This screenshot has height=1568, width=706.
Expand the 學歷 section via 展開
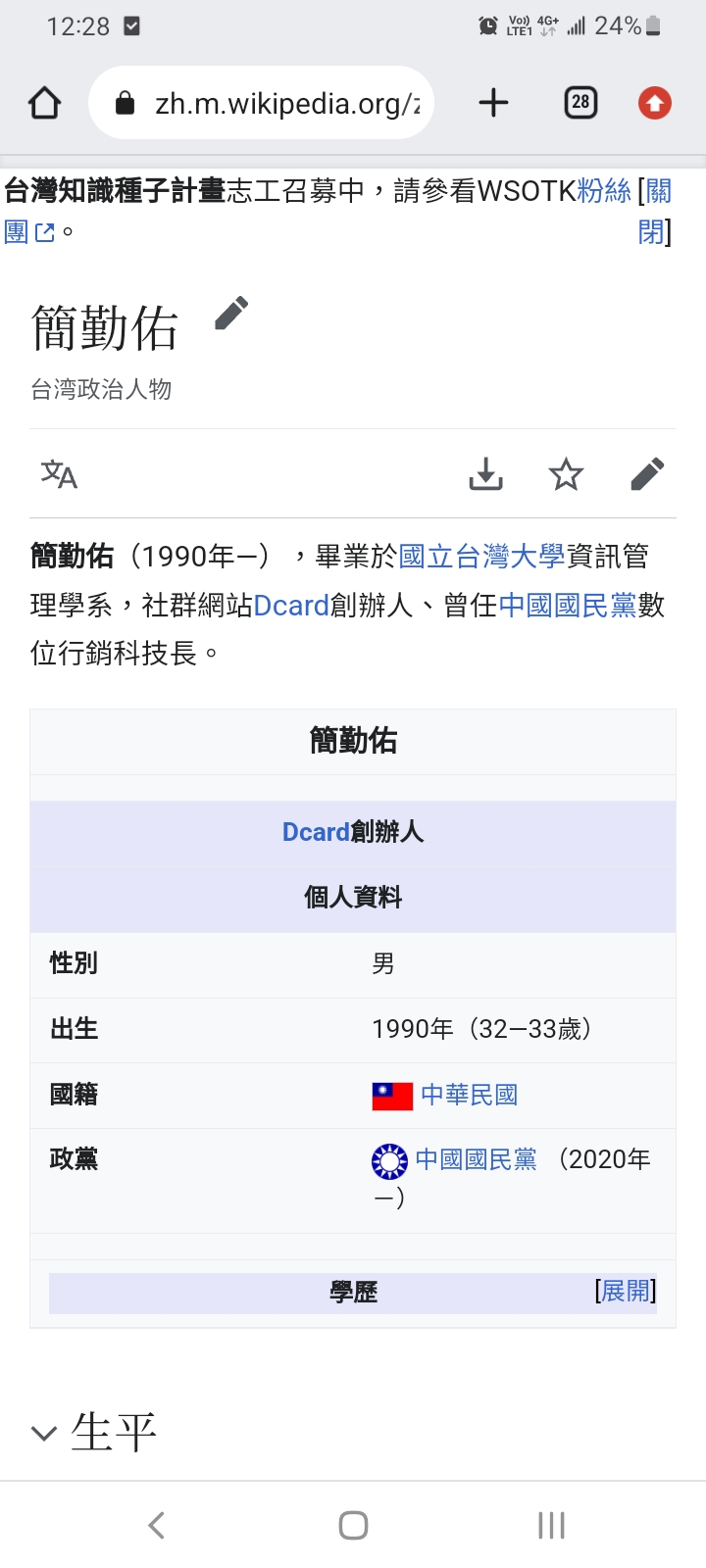[x=626, y=1291]
